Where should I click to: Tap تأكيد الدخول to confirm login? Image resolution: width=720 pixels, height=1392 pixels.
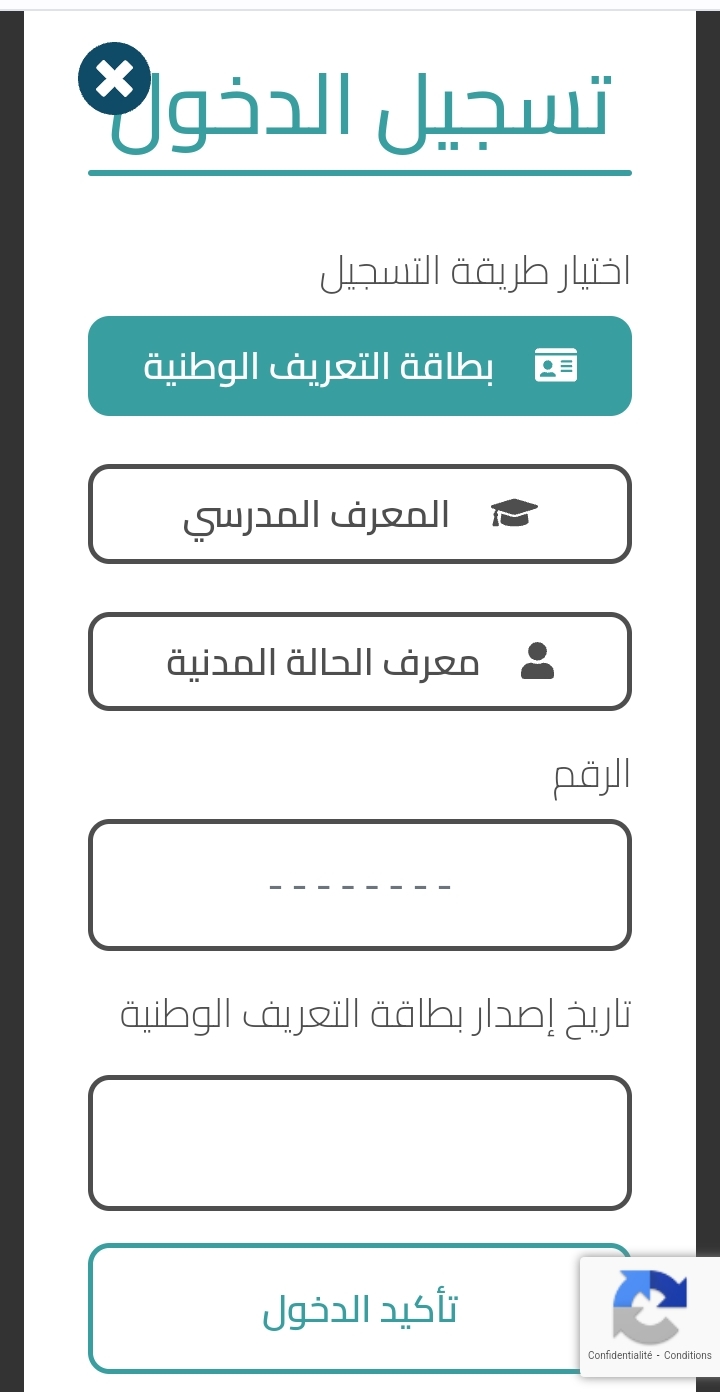point(360,1309)
